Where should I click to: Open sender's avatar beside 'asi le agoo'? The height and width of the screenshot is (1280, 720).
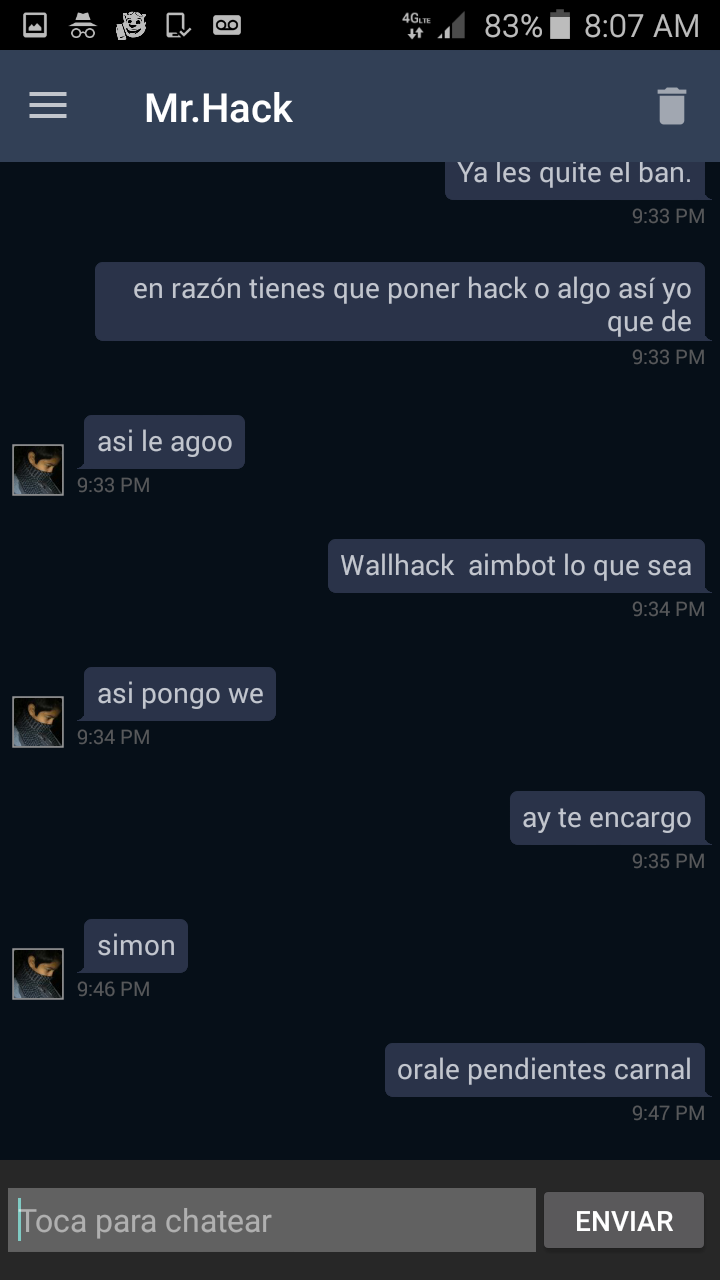click(x=38, y=470)
